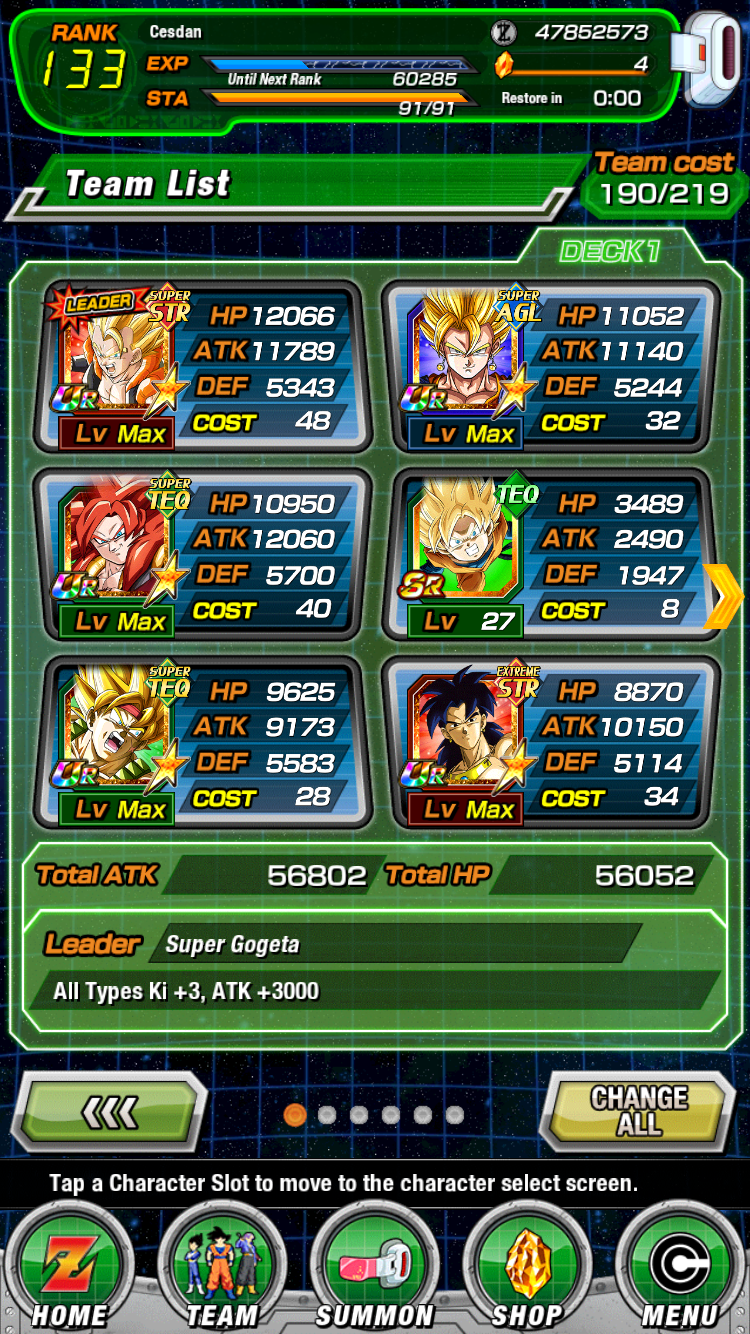Go back with the green arrows button
This screenshot has width=750, height=1334.
(x=108, y=1112)
